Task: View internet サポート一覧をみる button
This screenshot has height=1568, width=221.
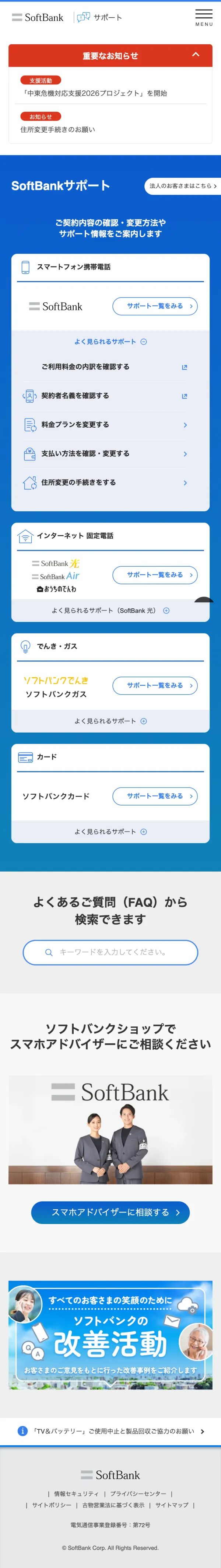Action: click(155, 575)
